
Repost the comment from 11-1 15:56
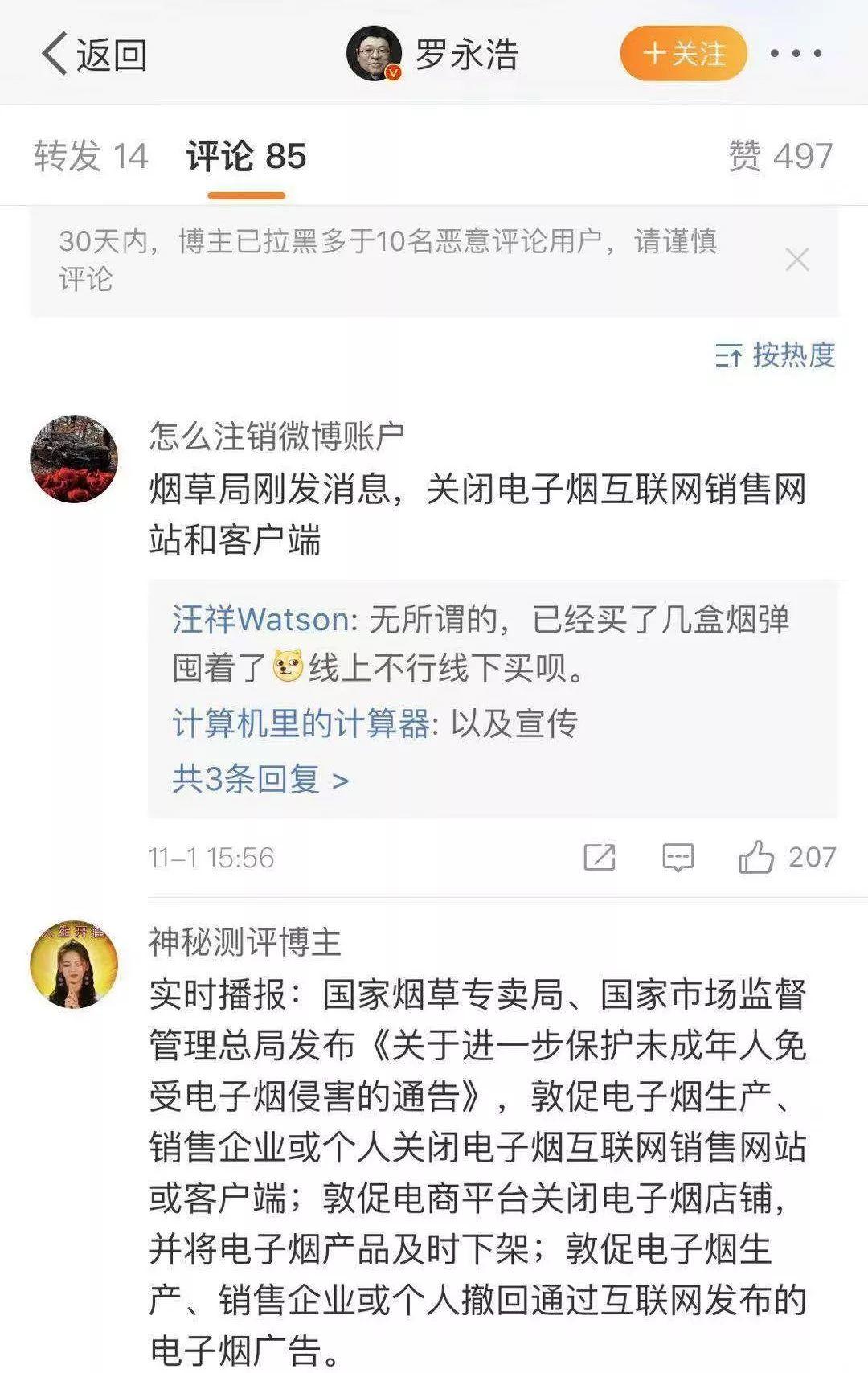pos(600,858)
